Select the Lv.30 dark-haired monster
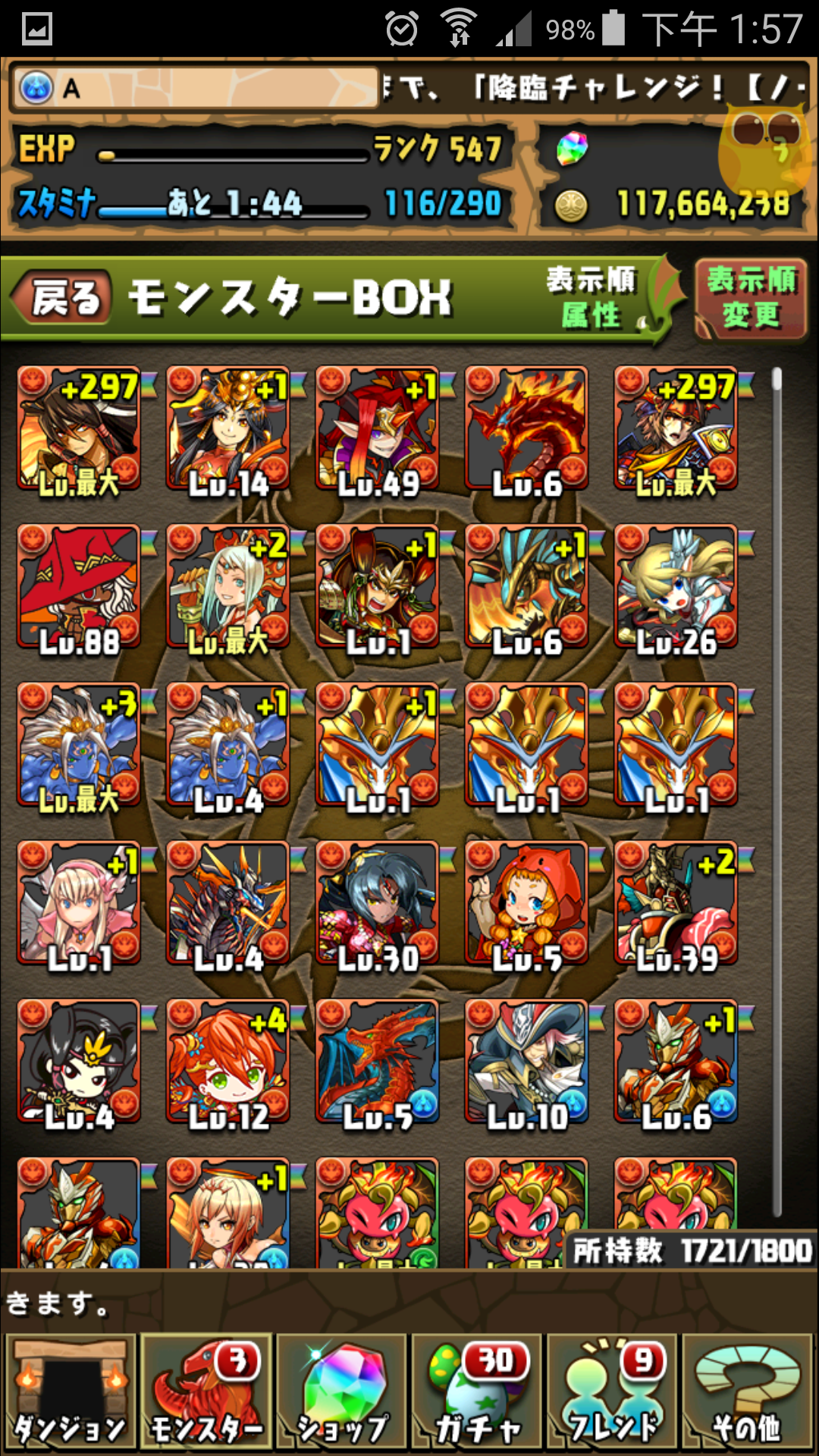 pyautogui.click(x=378, y=903)
